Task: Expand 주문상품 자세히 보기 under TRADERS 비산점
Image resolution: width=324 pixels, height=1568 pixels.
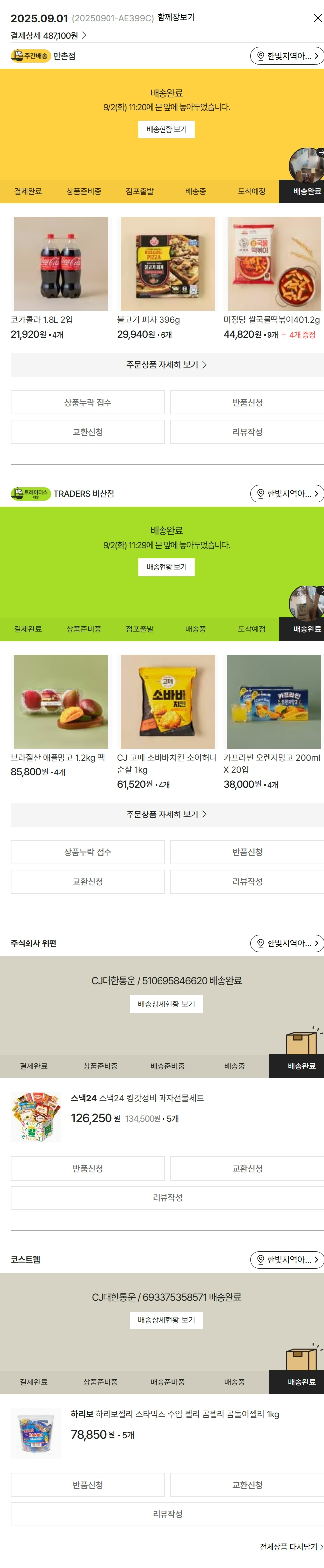Action: tap(166, 814)
